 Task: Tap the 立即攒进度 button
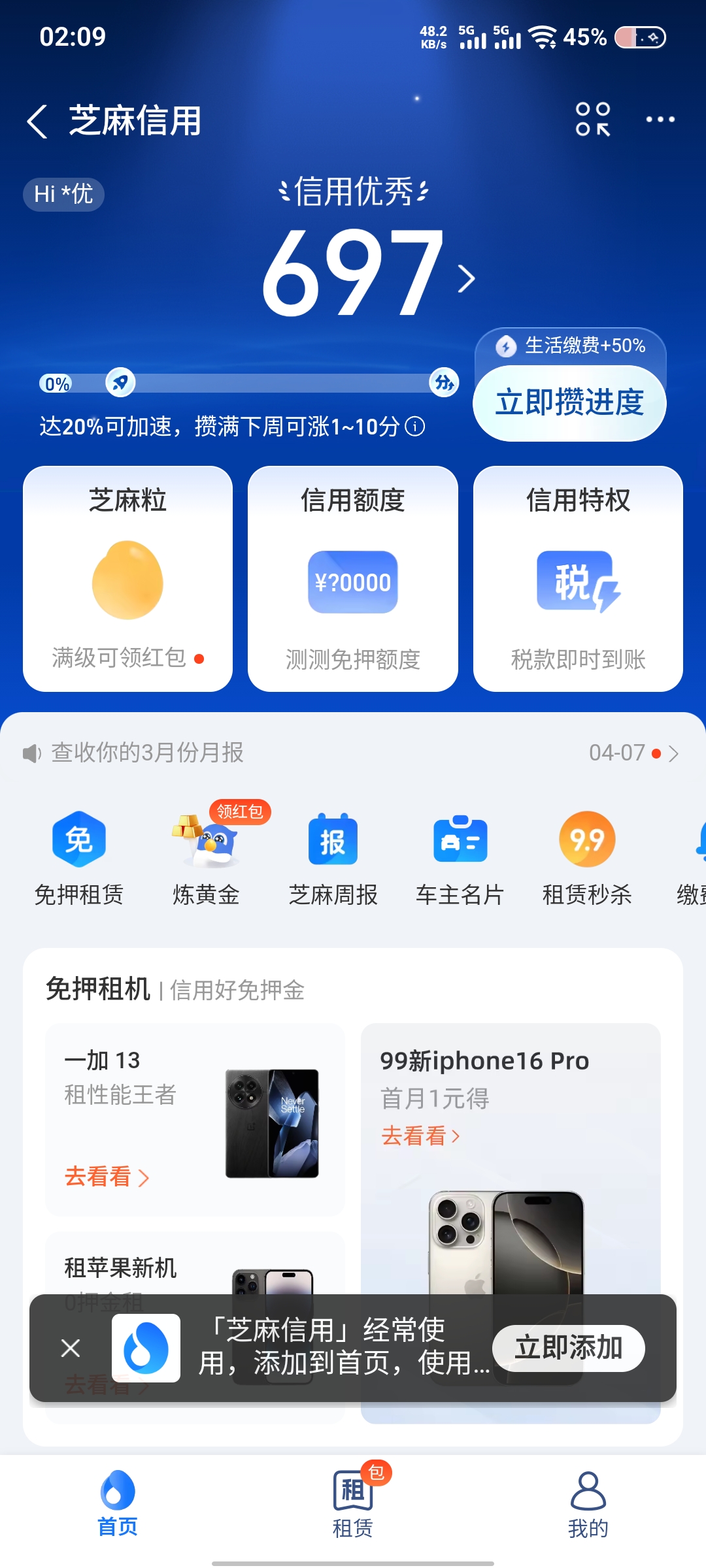569,402
